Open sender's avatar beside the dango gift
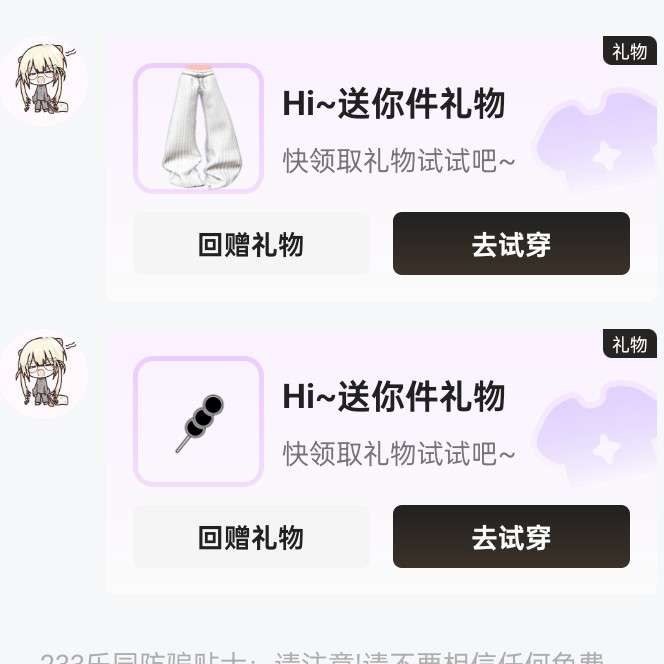 (x=42, y=373)
